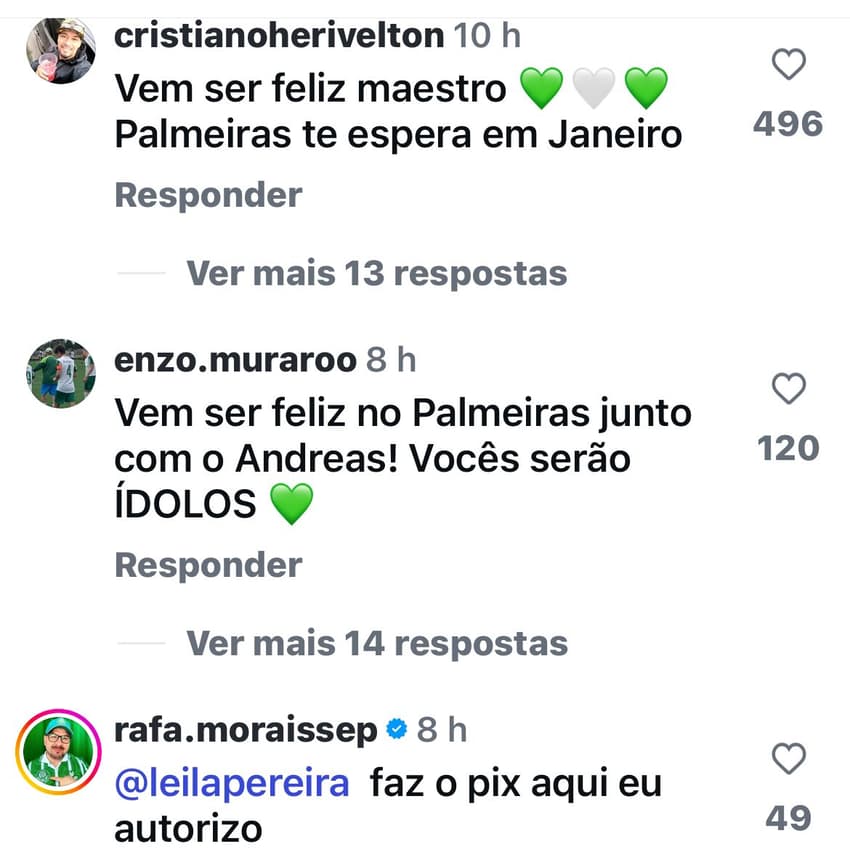Expand Ver mais 14 respostas
The image size is (850, 857).
(x=376, y=643)
